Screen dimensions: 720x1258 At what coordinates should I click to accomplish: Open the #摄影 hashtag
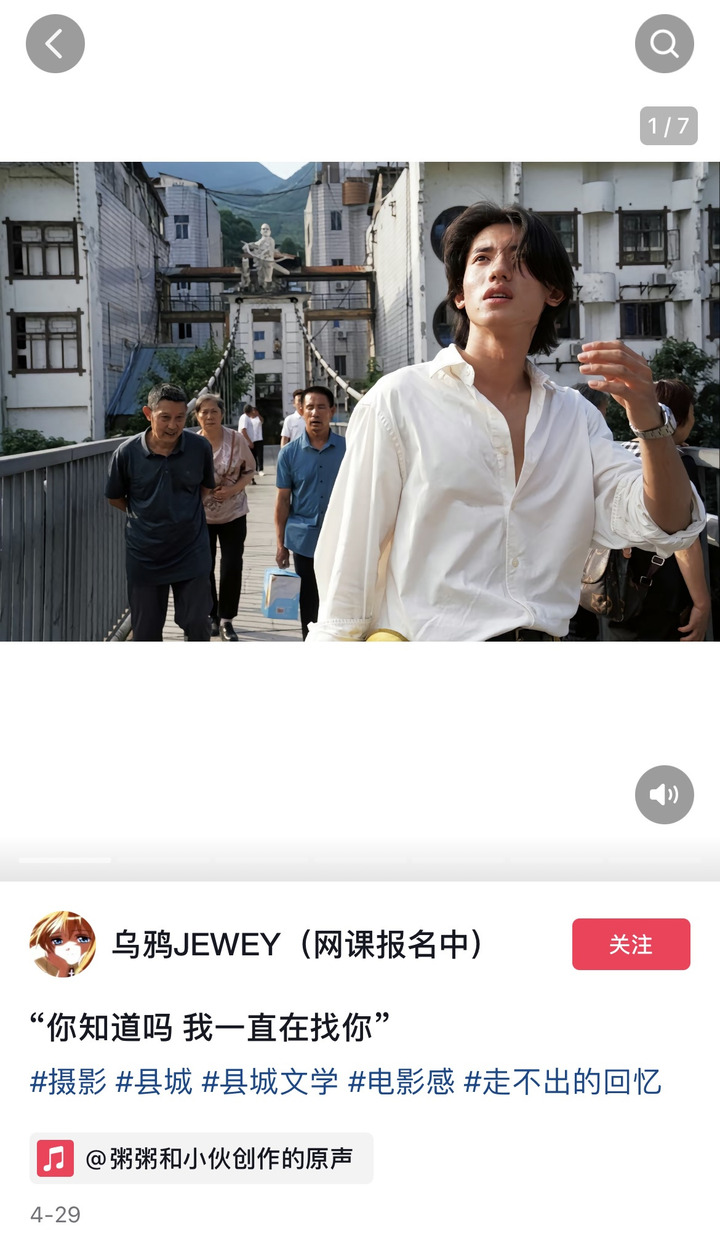68,1081
